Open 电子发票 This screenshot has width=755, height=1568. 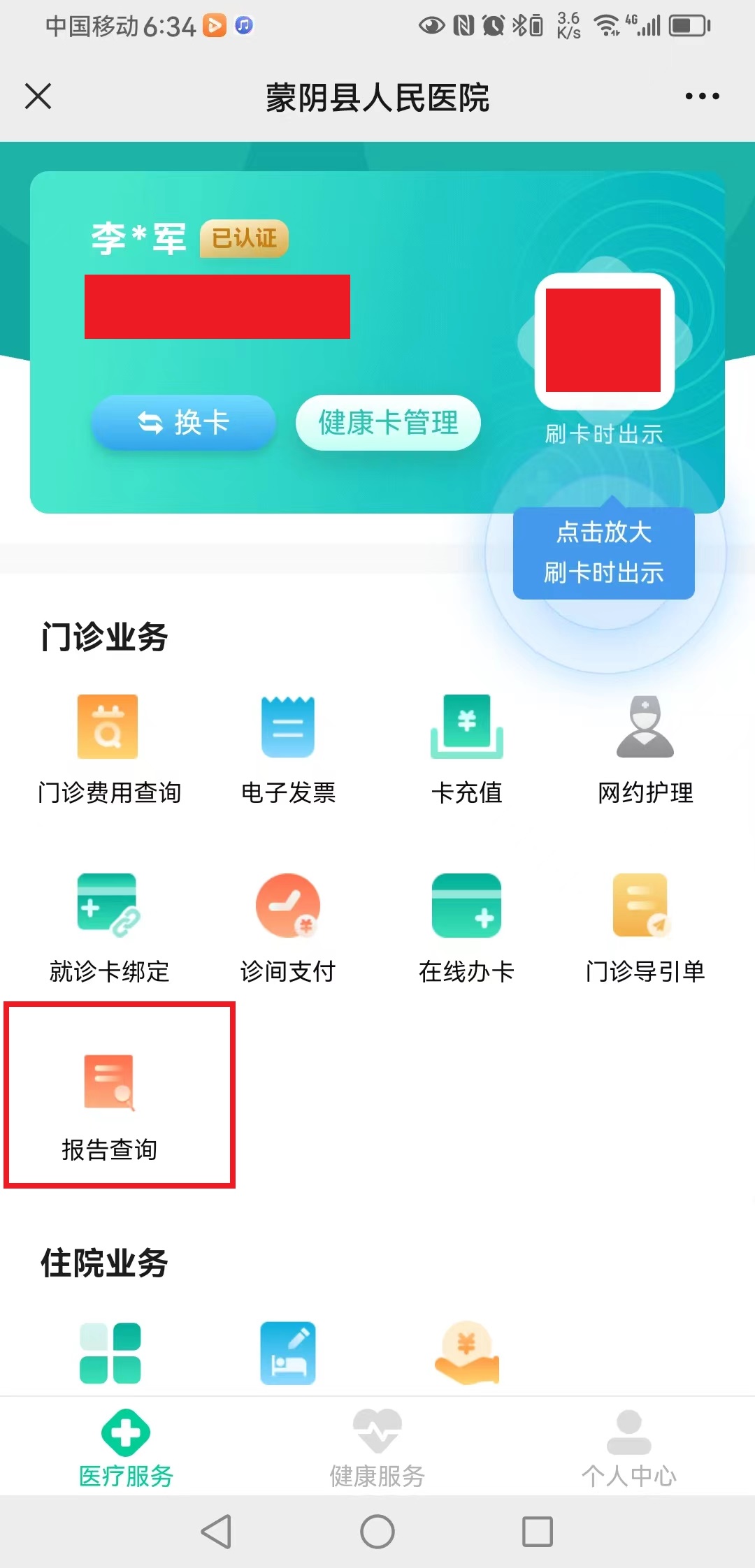[x=288, y=749]
